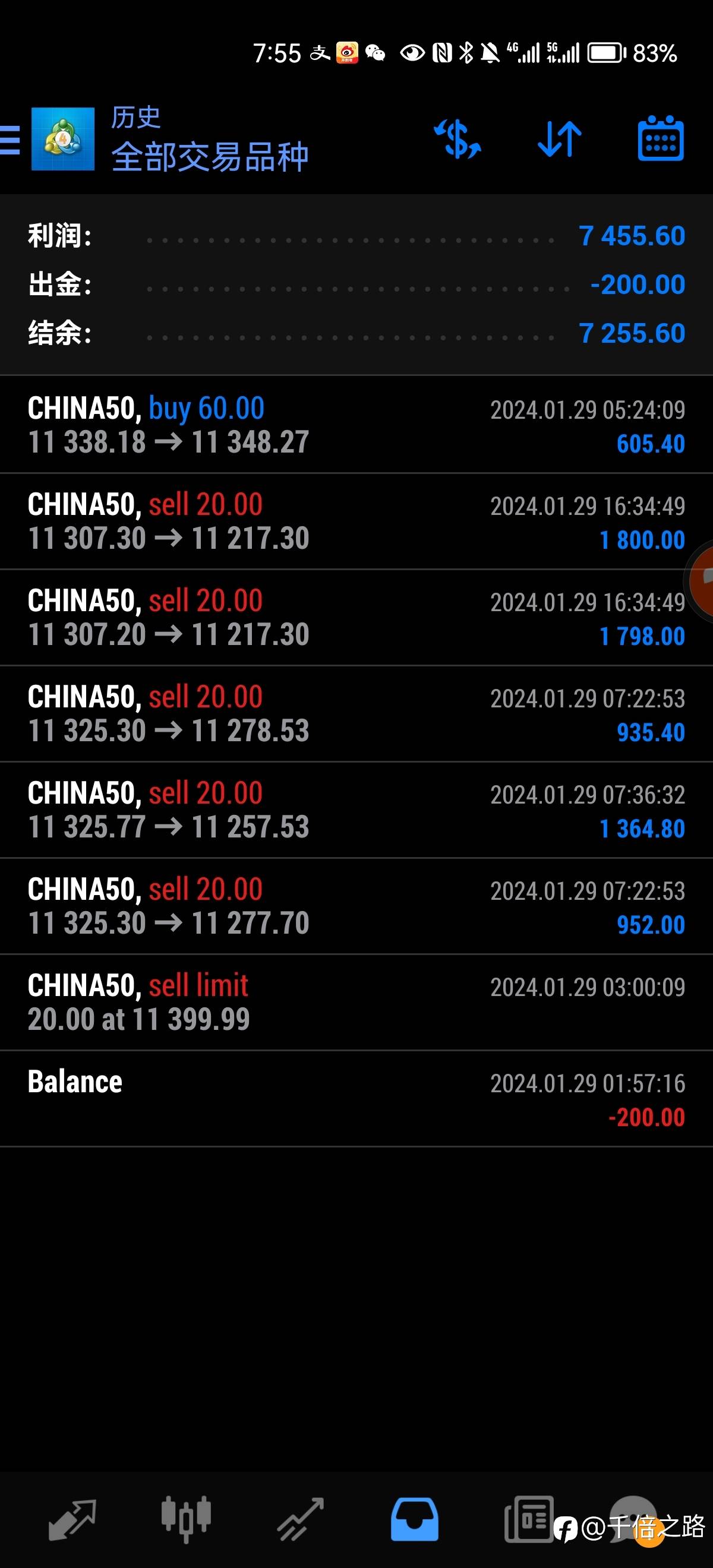Expand the sell trade with 935.40 profit
This screenshot has height=1568, width=713.
(356, 714)
